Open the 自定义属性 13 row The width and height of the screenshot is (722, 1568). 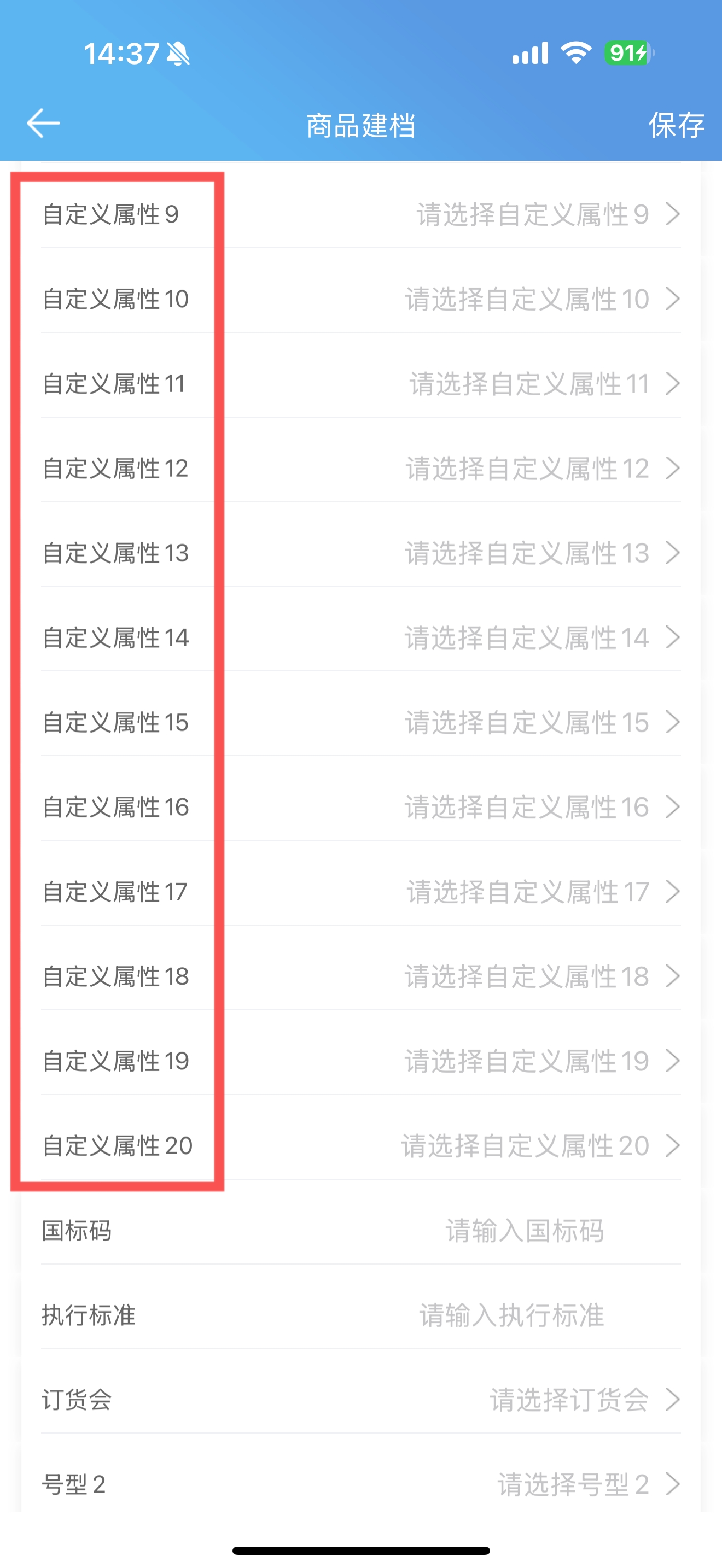[360, 553]
